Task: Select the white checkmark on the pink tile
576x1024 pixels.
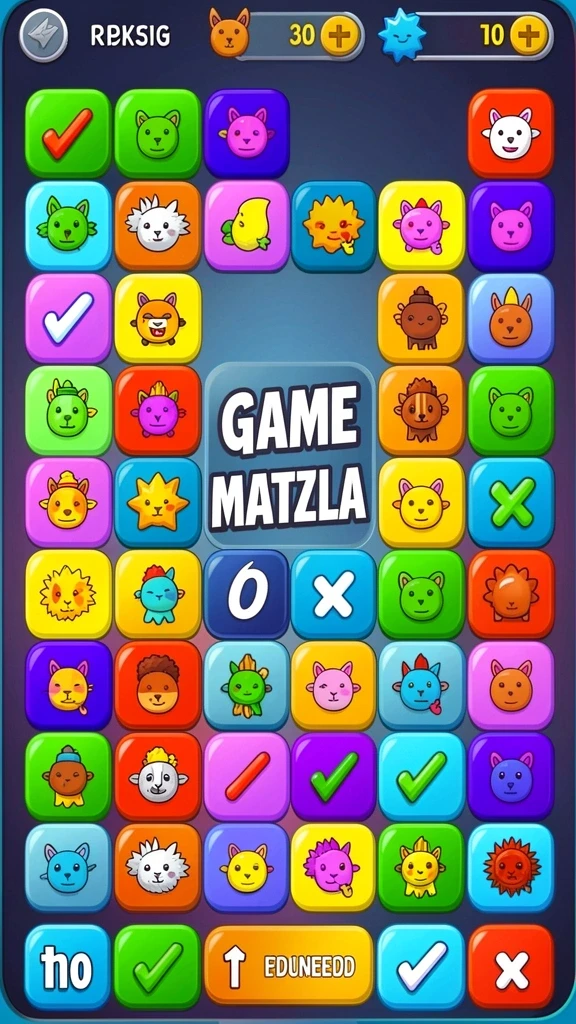Action: (x=68, y=318)
